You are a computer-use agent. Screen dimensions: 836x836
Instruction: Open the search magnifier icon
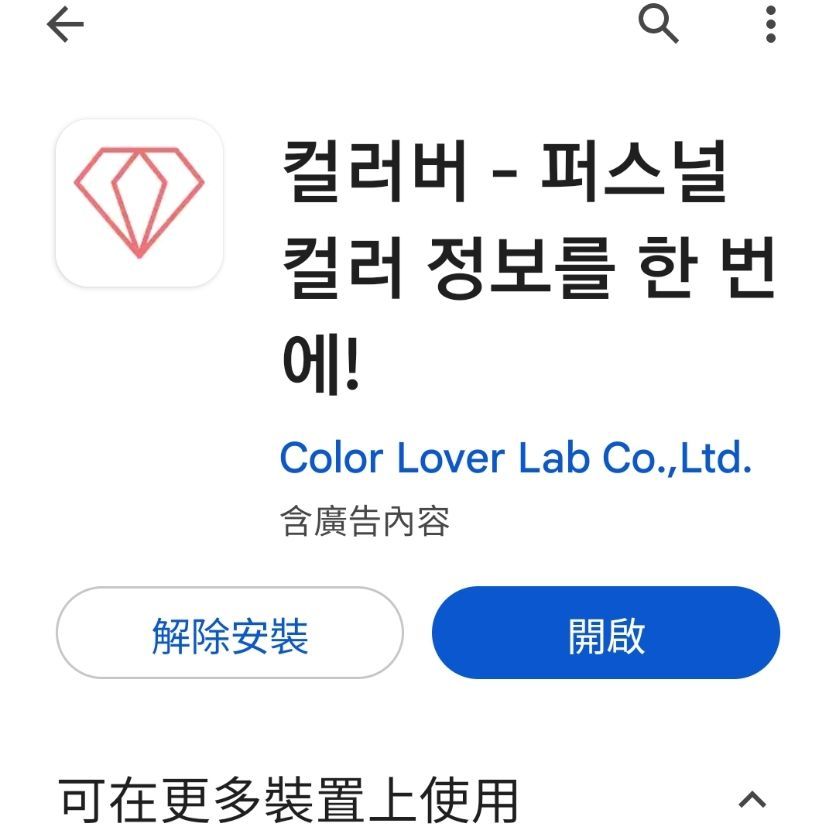click(658, 24)
